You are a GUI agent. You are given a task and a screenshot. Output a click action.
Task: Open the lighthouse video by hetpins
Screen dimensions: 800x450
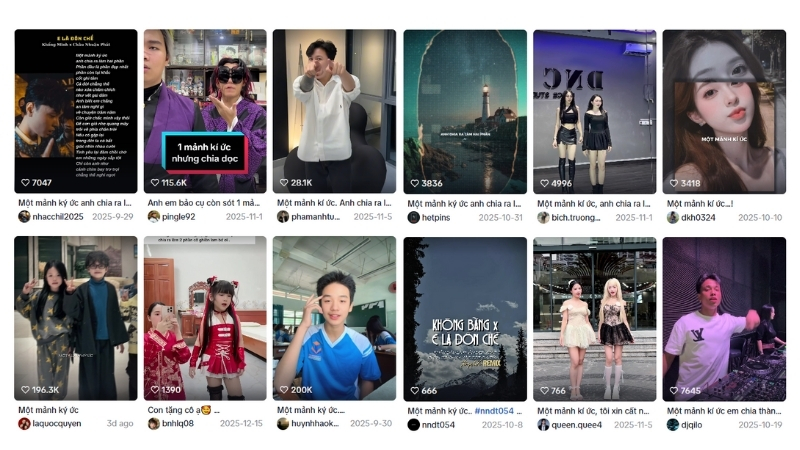(464, 110)
